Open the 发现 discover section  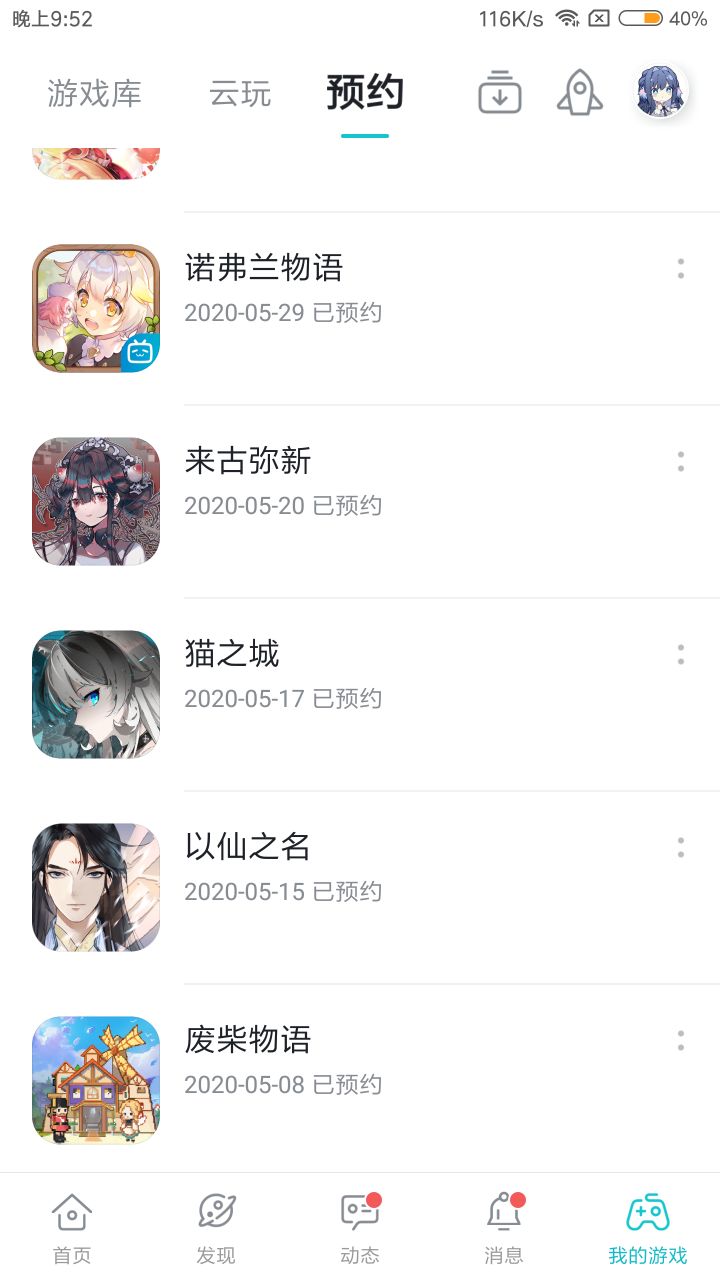point(215,1225)
